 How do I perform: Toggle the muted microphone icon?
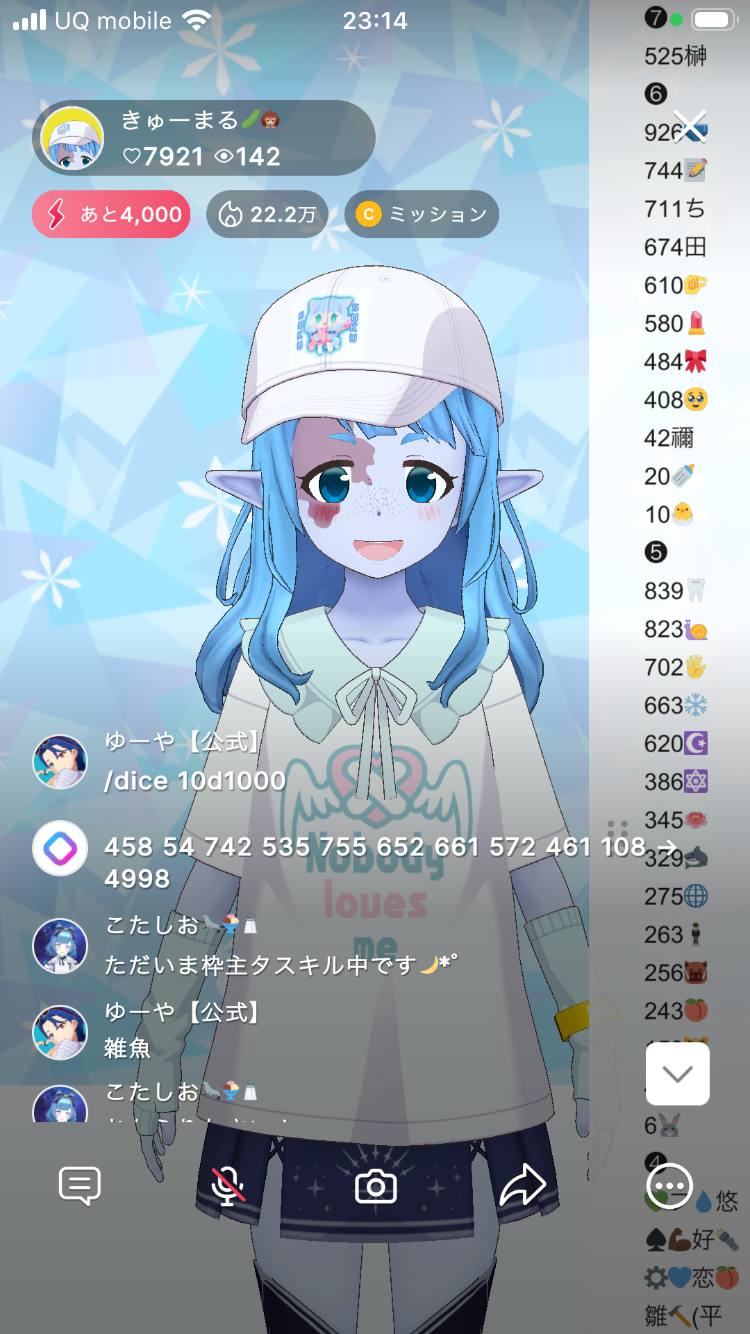click(229, 1186)
